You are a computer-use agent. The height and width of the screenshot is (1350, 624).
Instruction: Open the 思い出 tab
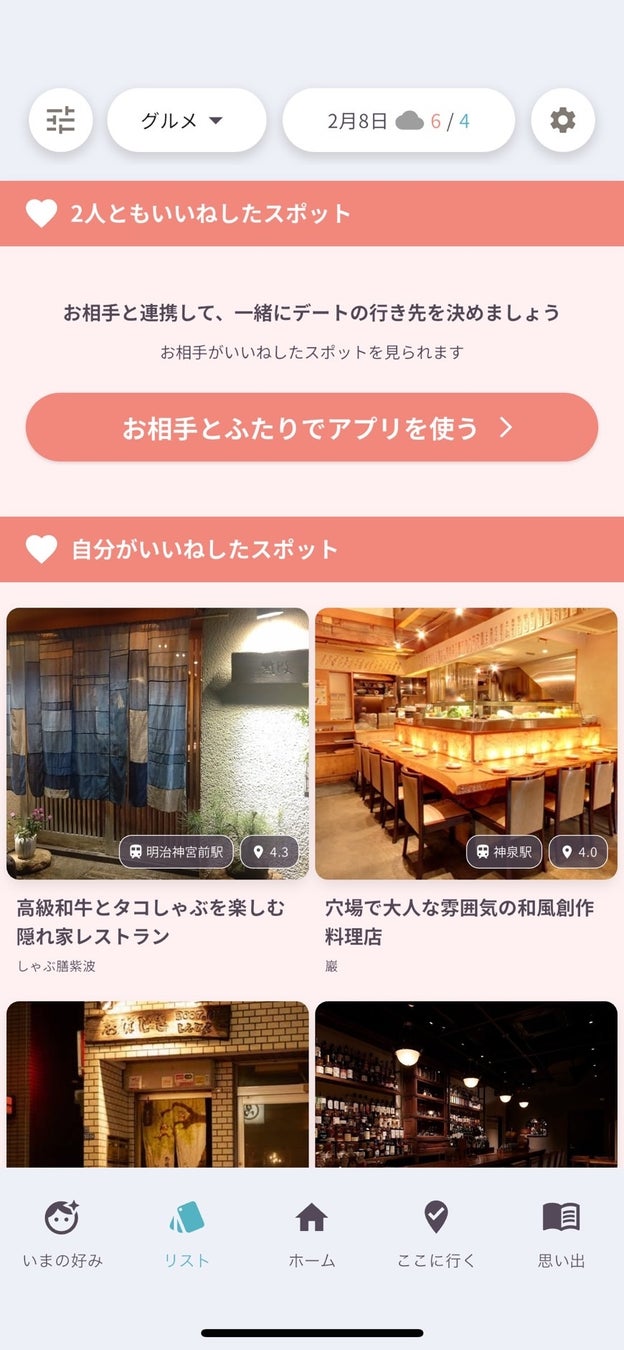(x=561, y=1234)
